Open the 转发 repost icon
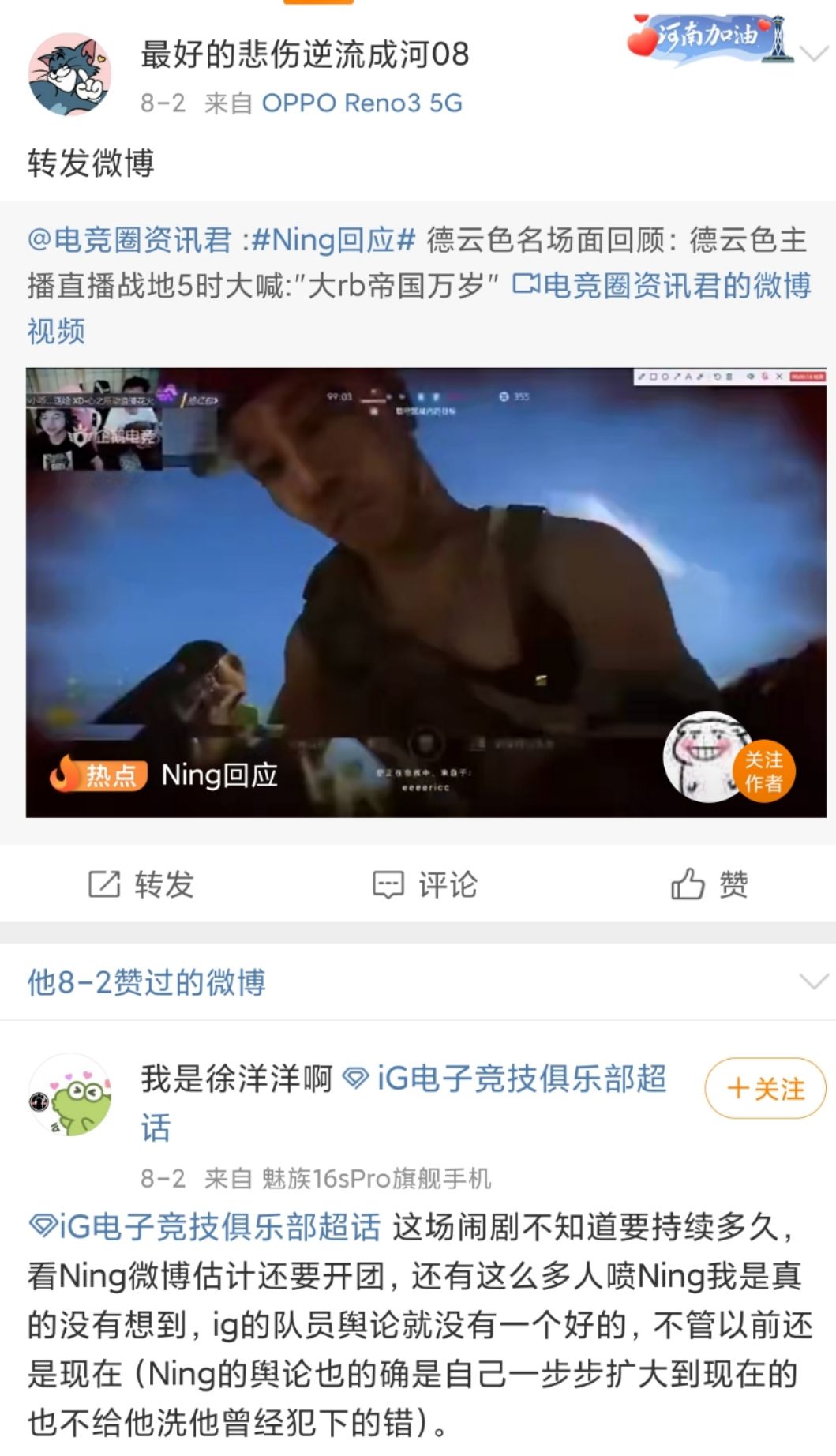 105,885
